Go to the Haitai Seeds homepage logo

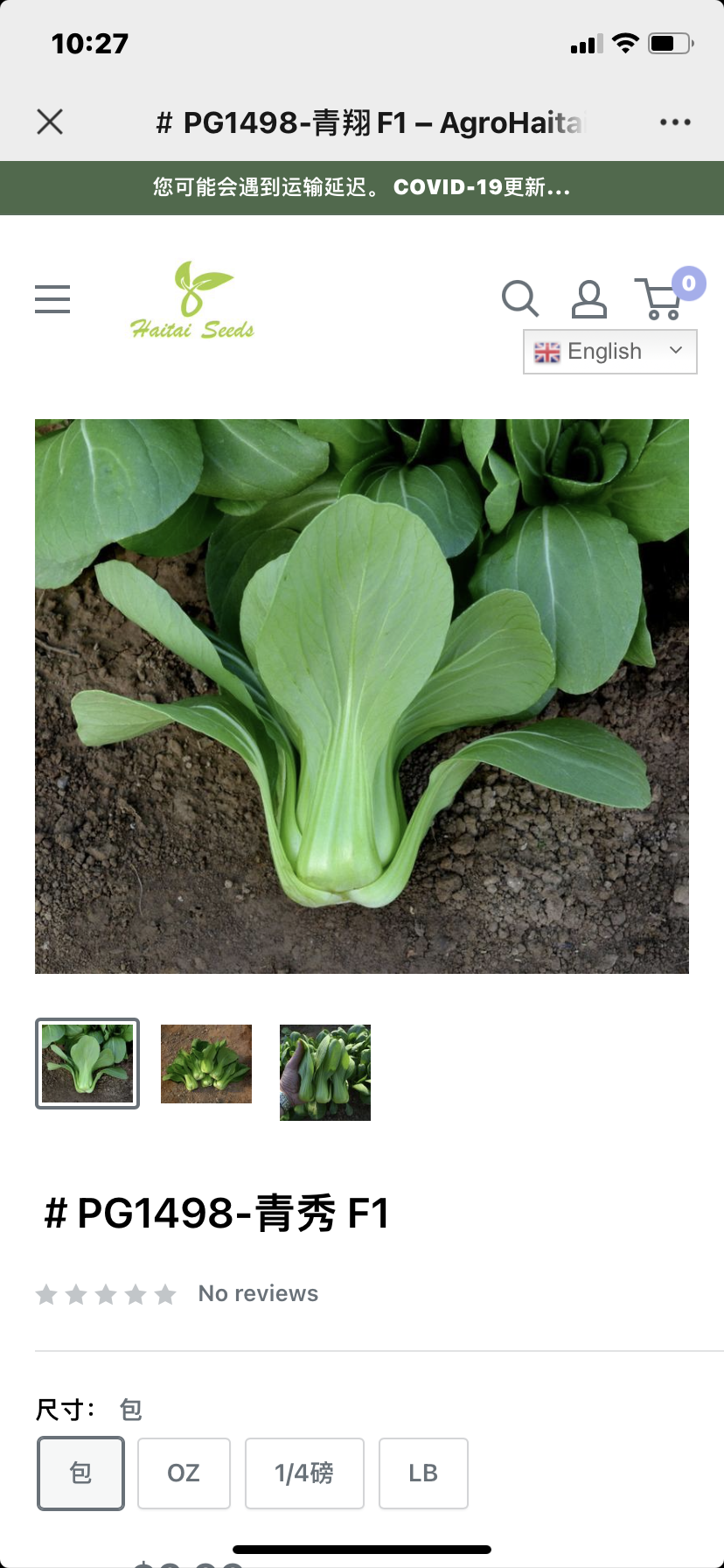click(x=192, y=300)
